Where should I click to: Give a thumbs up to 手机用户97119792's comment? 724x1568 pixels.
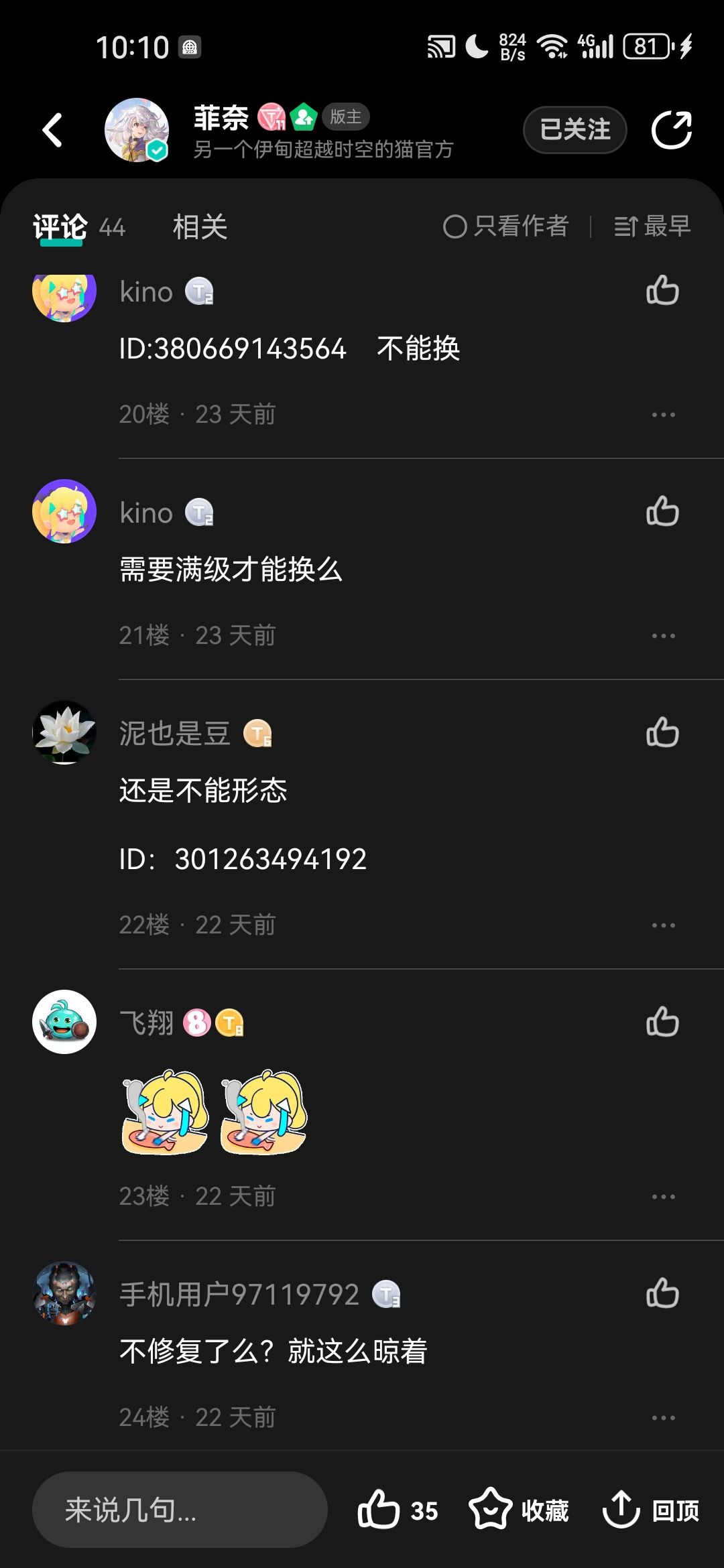(x=662, y=1294)
